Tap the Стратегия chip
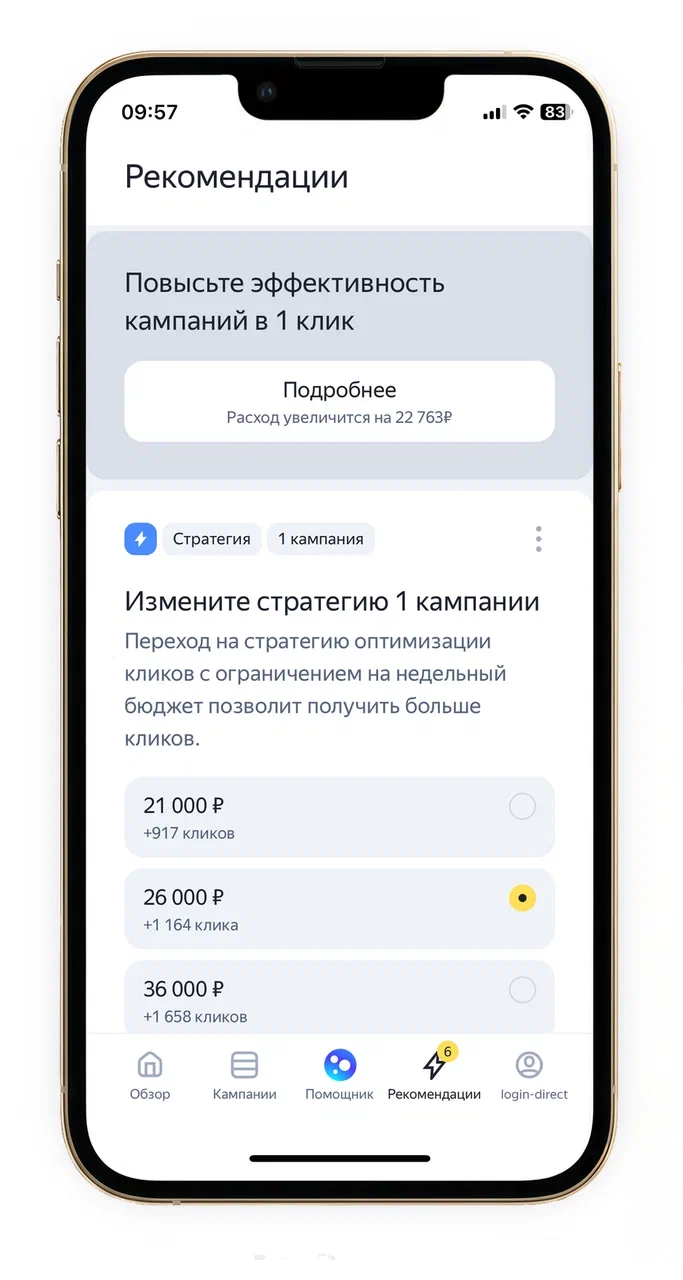The height and width of the screenshot is (1280, 683). (211, 539)
